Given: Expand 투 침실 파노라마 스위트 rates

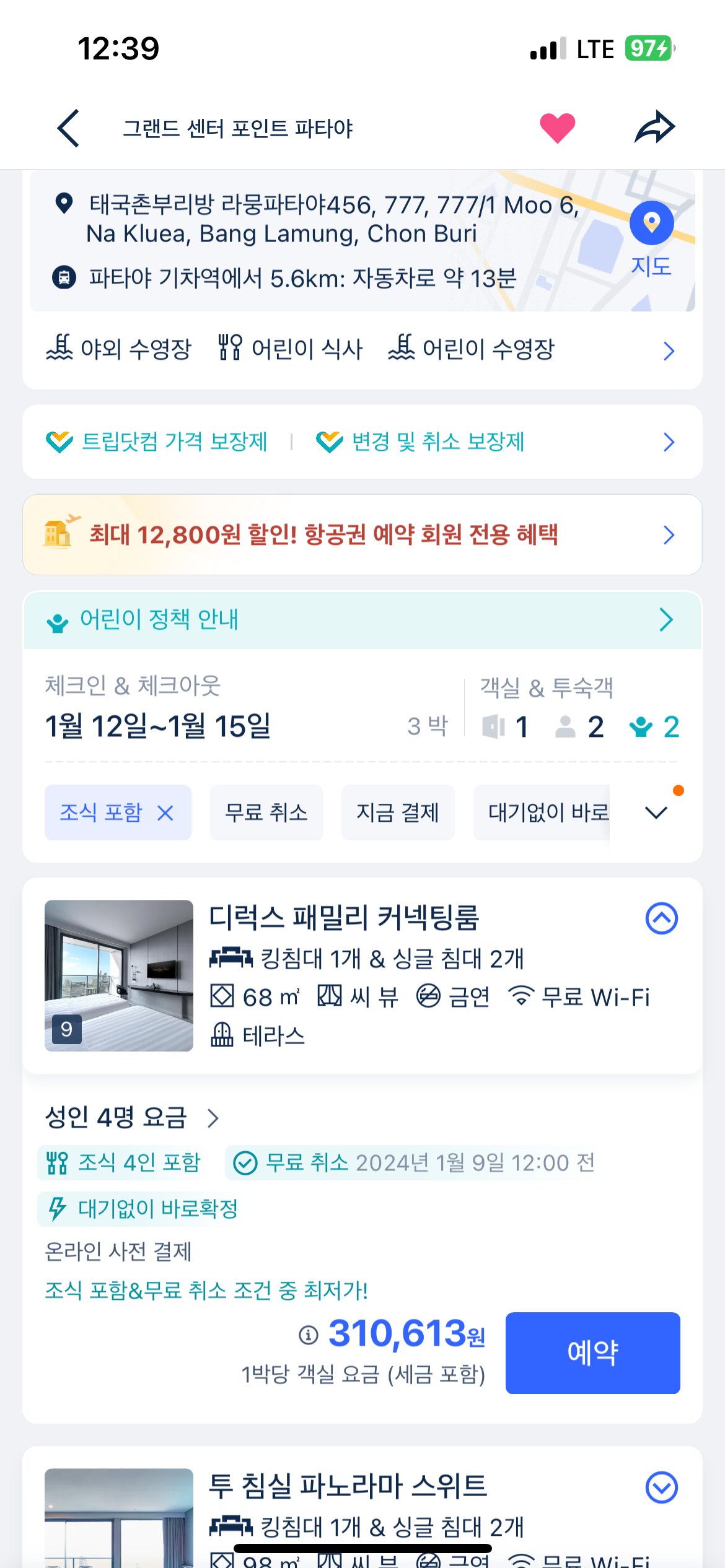Looking at the screenshot, I should [661, 1487].
